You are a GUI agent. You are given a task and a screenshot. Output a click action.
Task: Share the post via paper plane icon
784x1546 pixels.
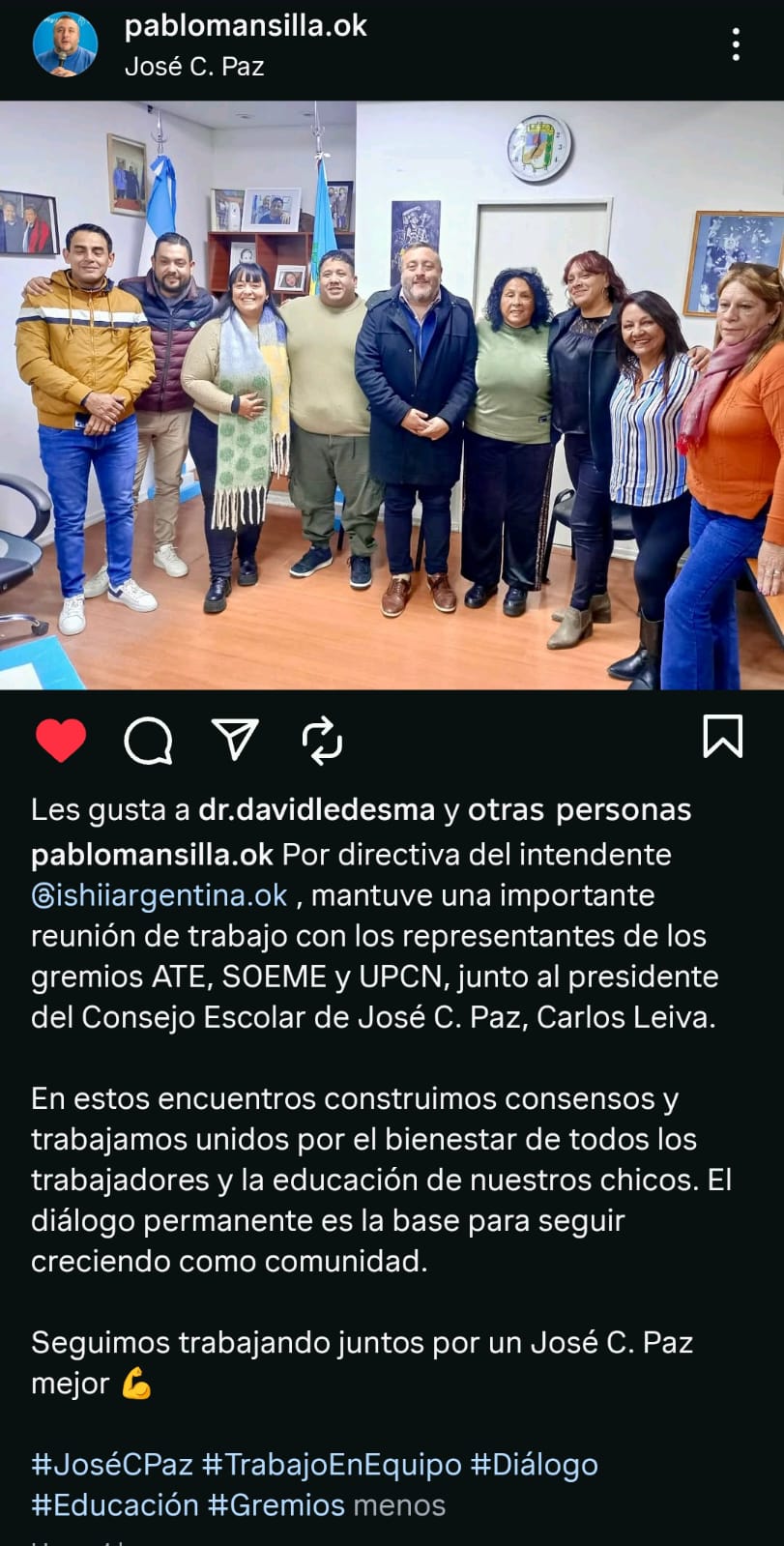[235, 740]
